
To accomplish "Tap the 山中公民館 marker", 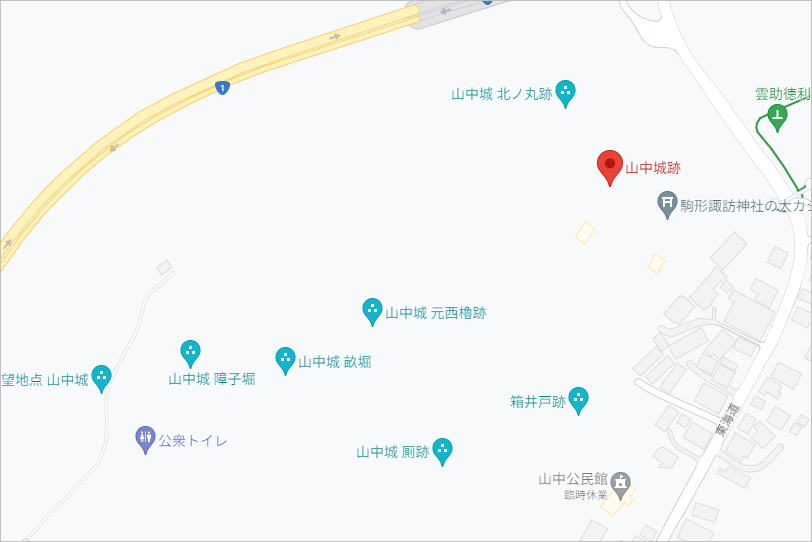I will point(621,484).
